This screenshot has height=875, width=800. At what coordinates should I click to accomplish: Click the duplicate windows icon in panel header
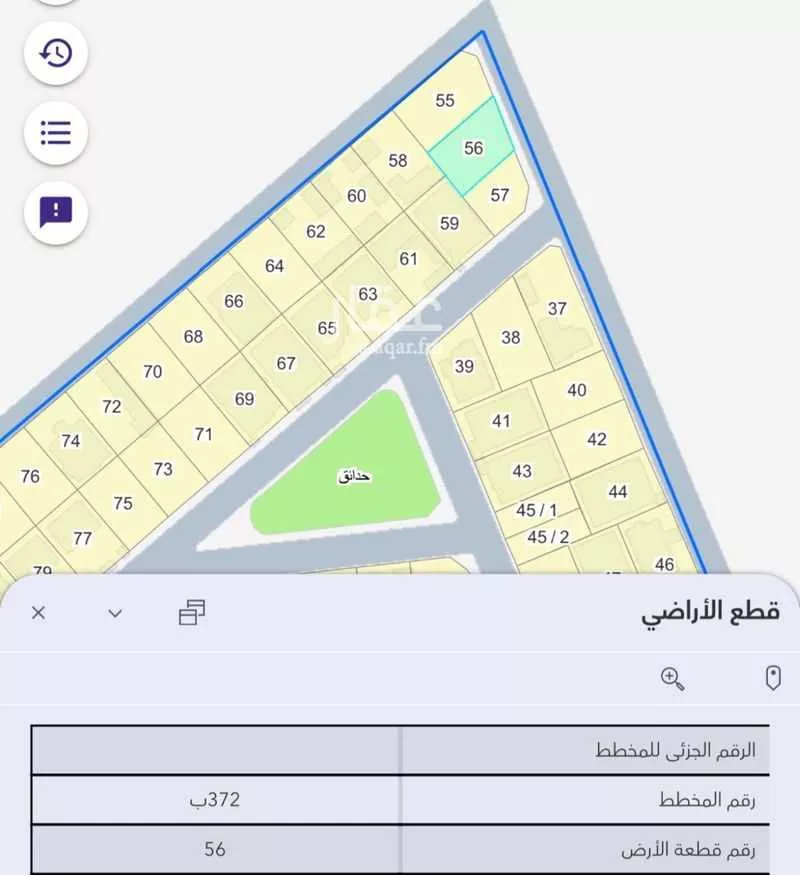(190, 613)
